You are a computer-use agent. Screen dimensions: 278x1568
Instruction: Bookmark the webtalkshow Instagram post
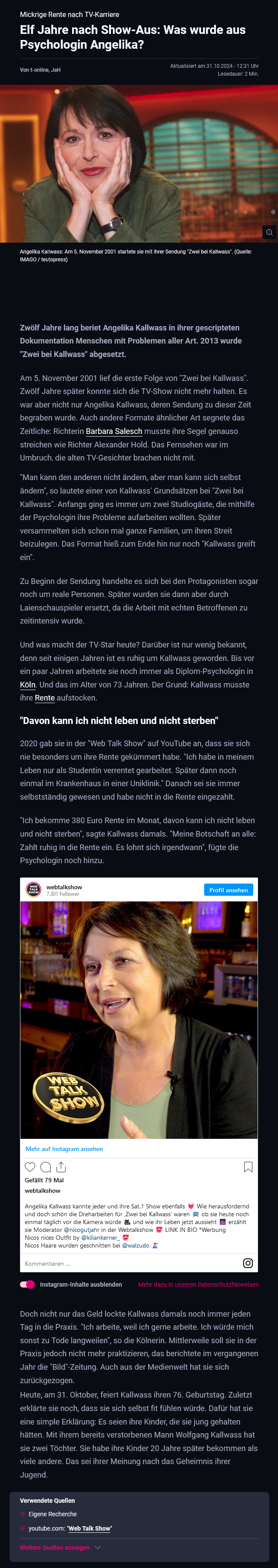(248, 1168)
